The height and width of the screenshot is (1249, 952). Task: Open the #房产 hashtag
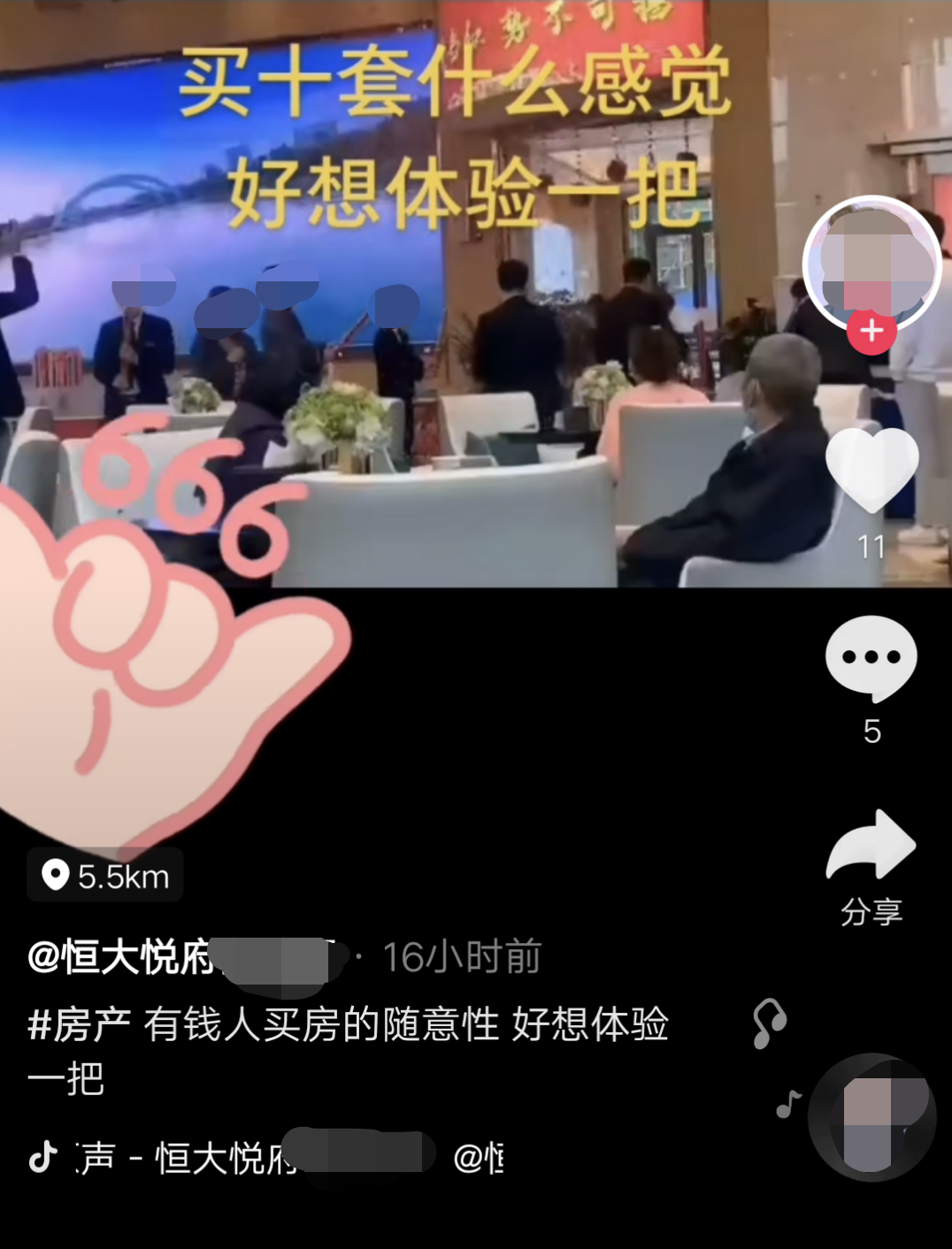[80, 1025]
